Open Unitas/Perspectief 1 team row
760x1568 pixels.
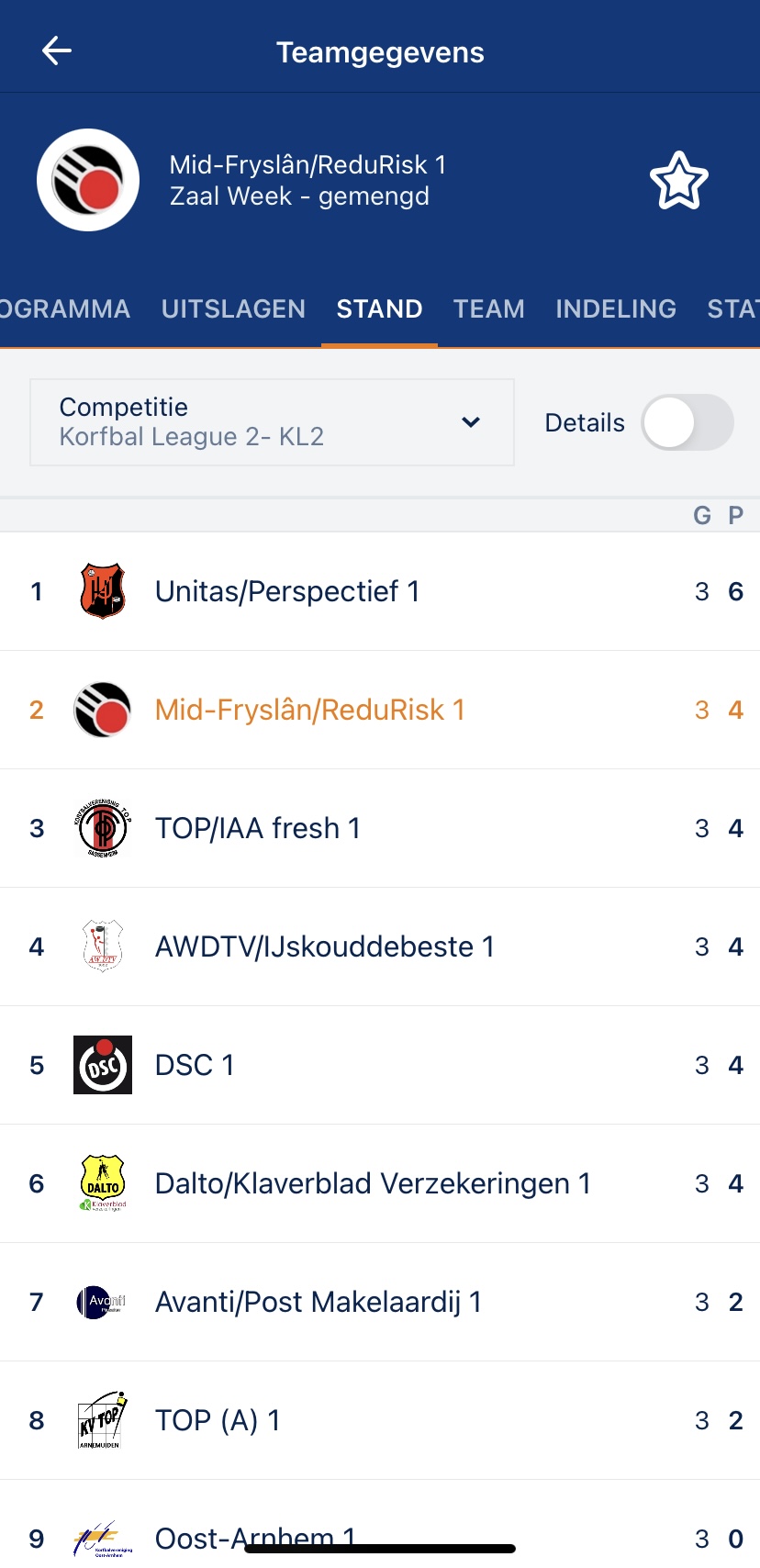(x=380, y=591)
